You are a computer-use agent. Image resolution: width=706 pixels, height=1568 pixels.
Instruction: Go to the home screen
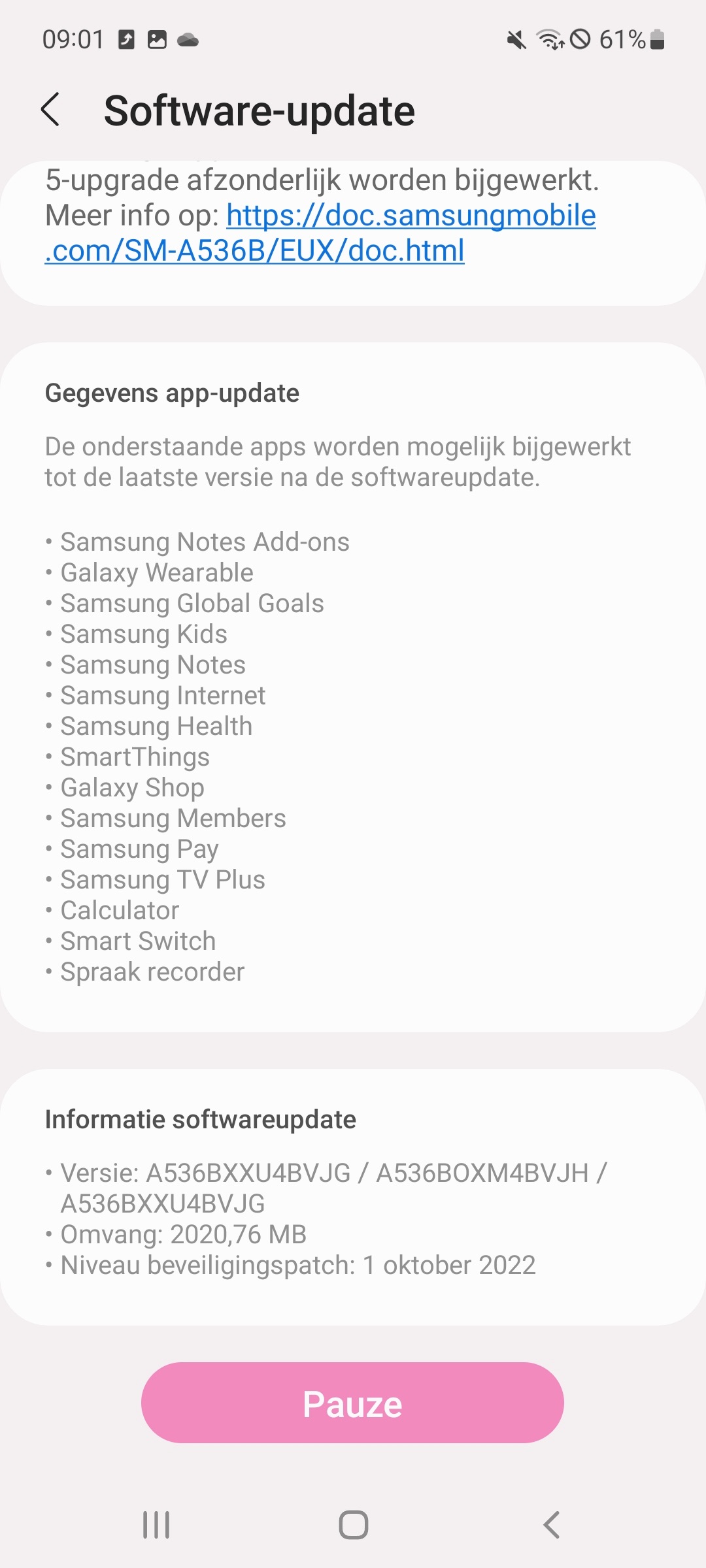tap(353, 1525)
